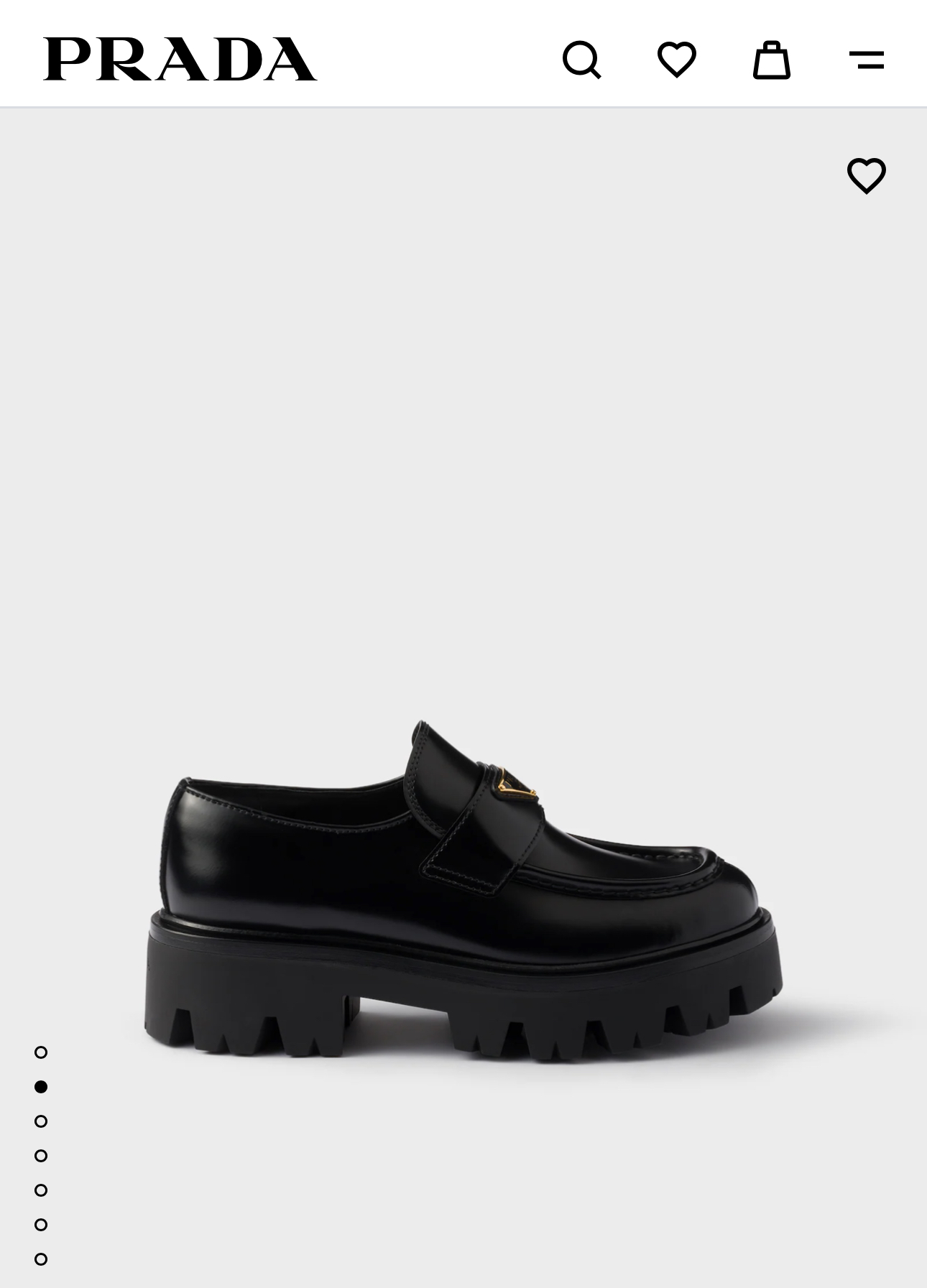Open the shopping bag

771,59
